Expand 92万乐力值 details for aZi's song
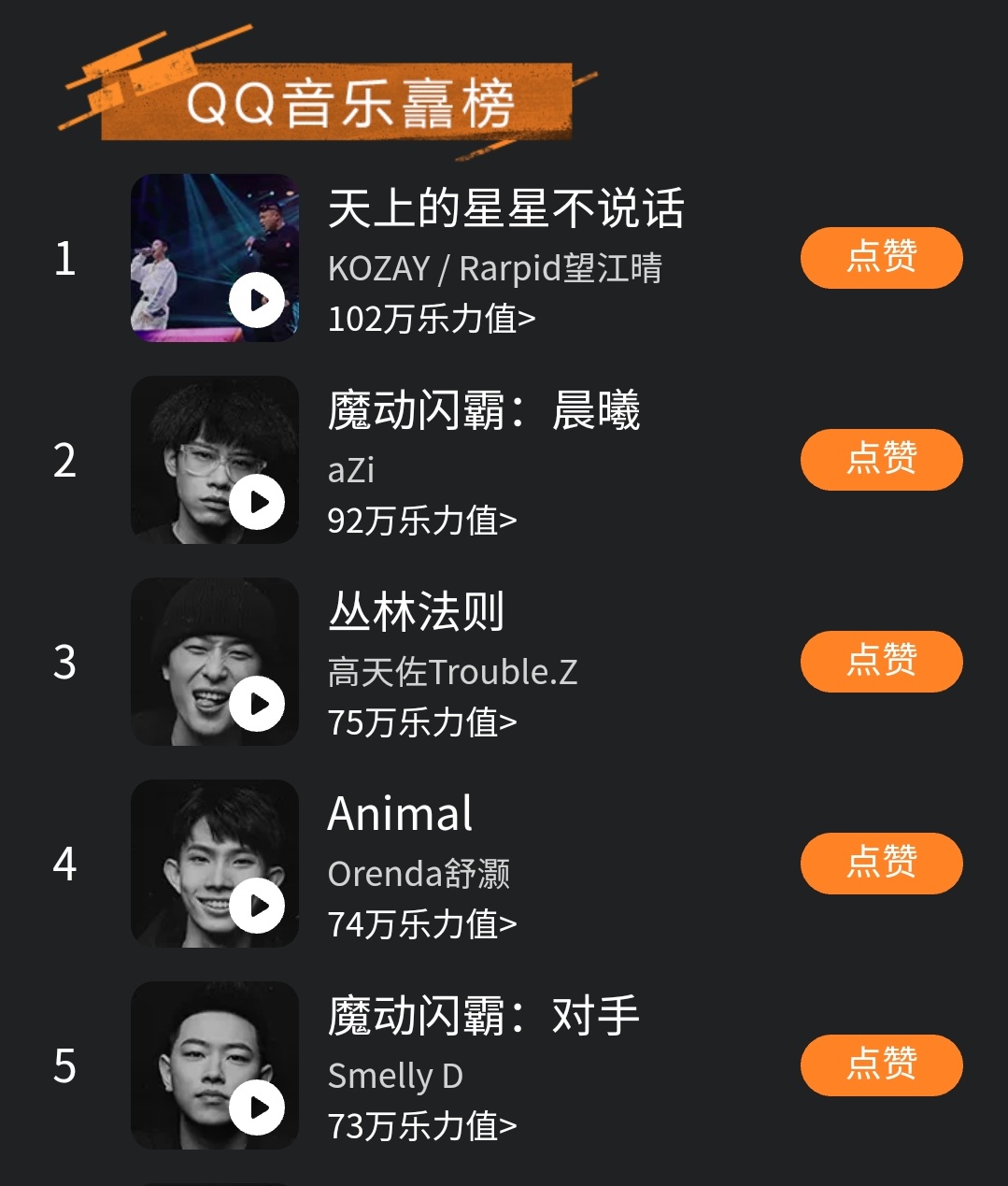The height and width of the screenshot is (1186, 1008). [x=422, y=520]
